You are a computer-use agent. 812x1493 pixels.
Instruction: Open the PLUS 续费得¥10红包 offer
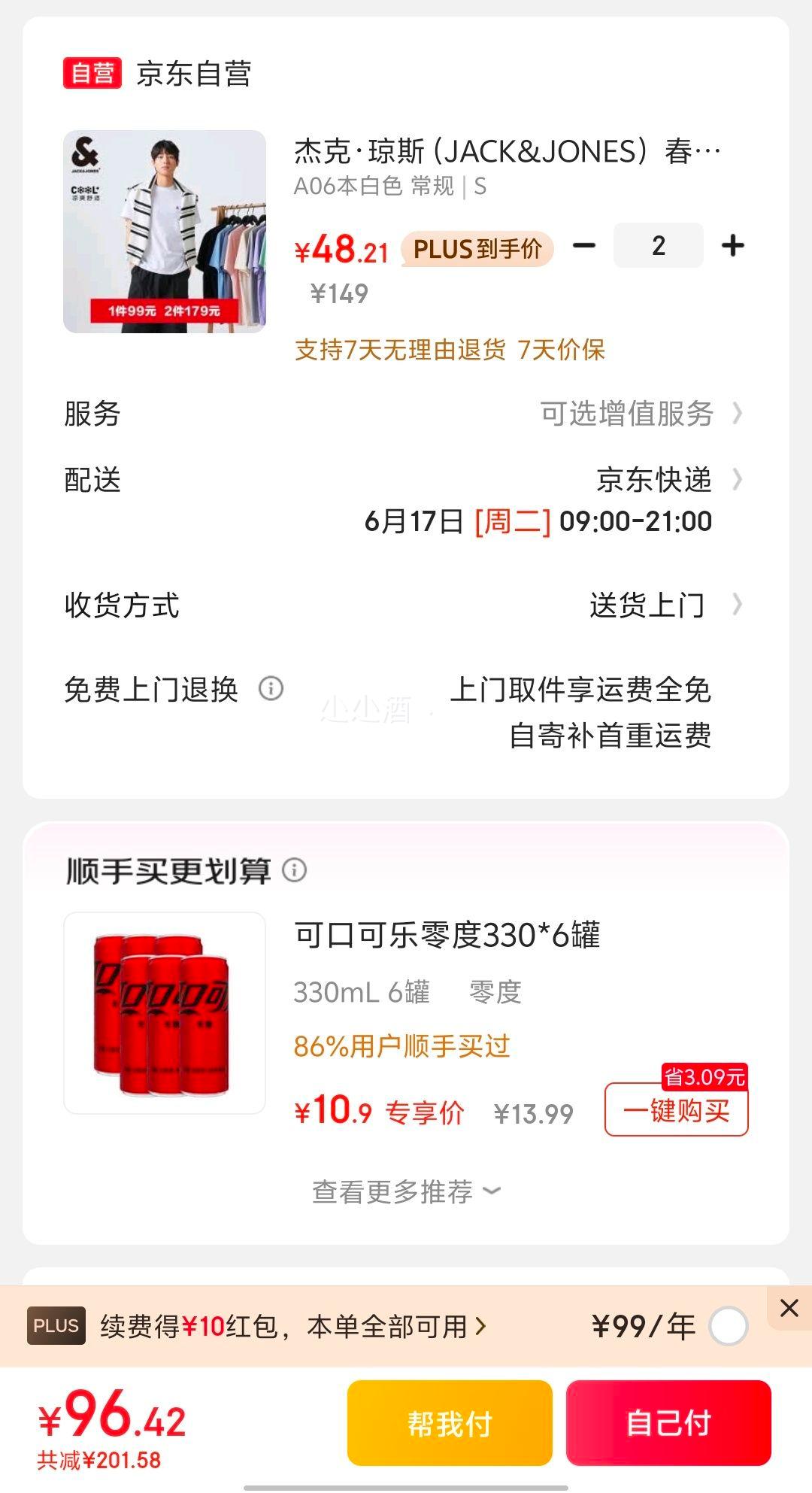(293, 1326)
